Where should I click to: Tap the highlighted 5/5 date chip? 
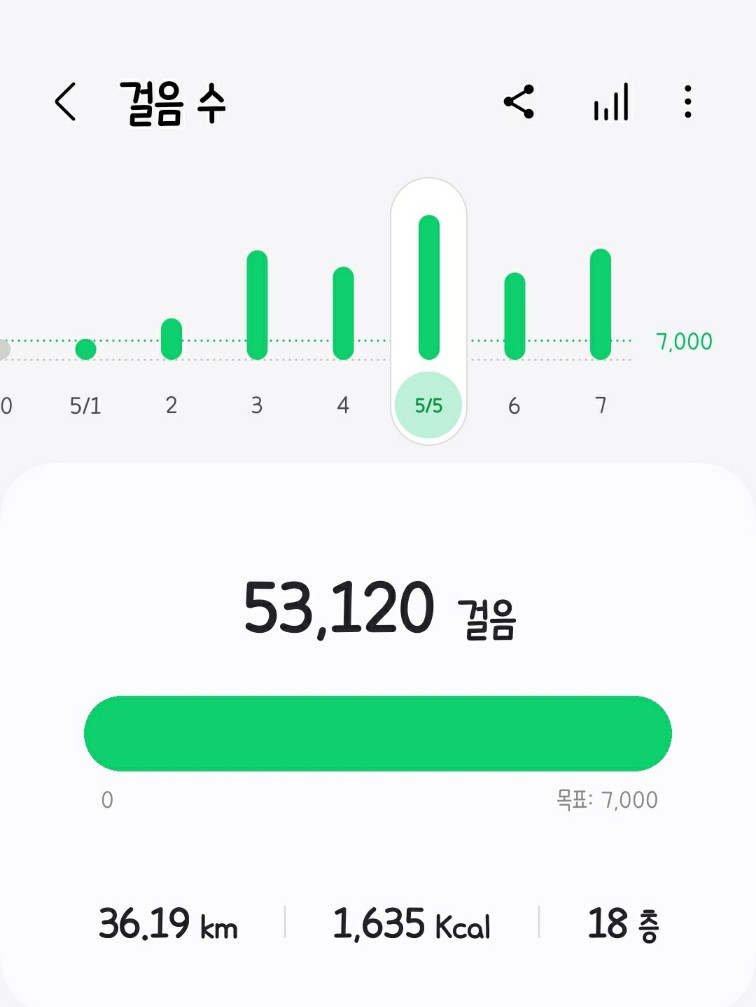(x=428, y=405)
